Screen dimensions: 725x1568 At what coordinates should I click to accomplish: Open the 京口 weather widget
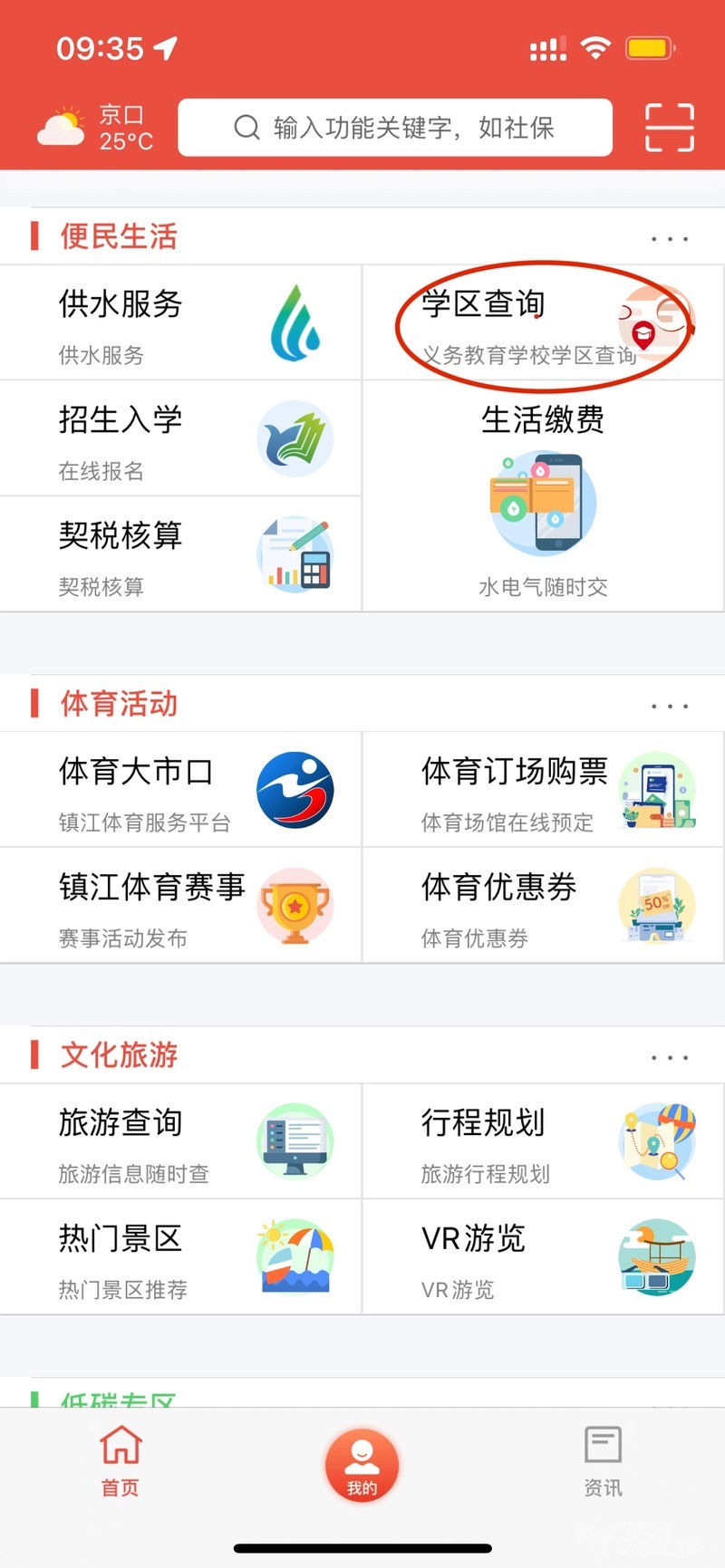[x=95, y=128]
